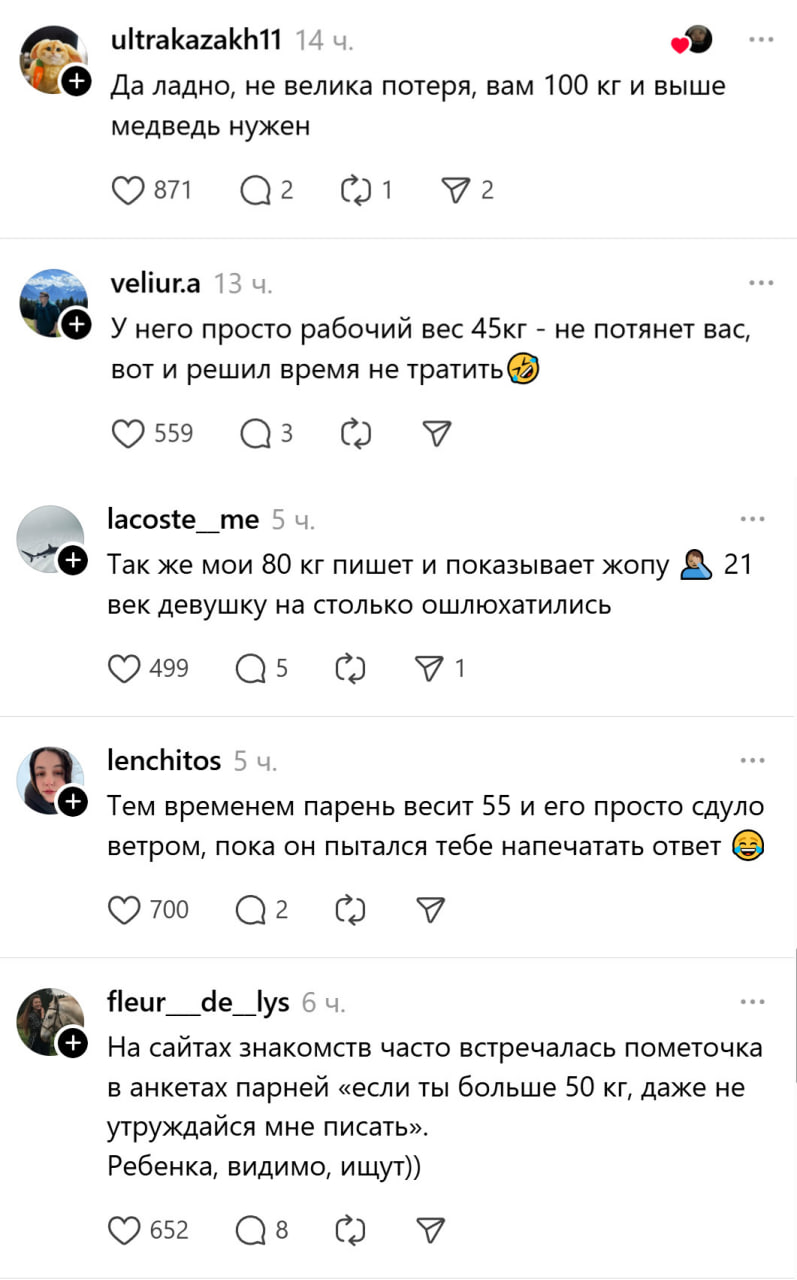The height and width of the screenshot is (1280, 797).
Task: Like veliur.a's comment
Action: pyautogui.click(x=128, y=433)
